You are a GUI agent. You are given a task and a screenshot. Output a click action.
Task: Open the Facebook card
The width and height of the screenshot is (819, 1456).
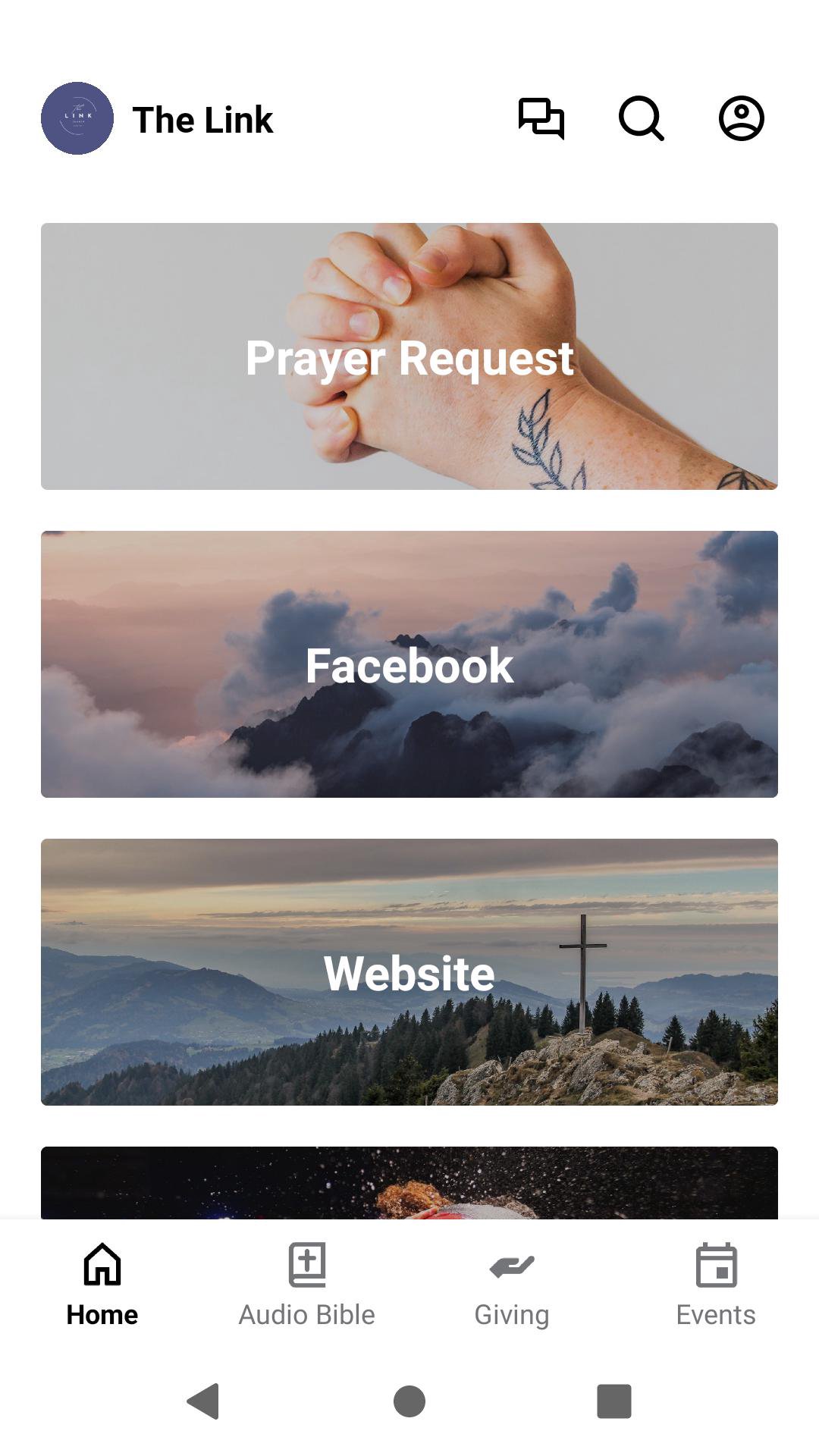click(x=409, y=664)
